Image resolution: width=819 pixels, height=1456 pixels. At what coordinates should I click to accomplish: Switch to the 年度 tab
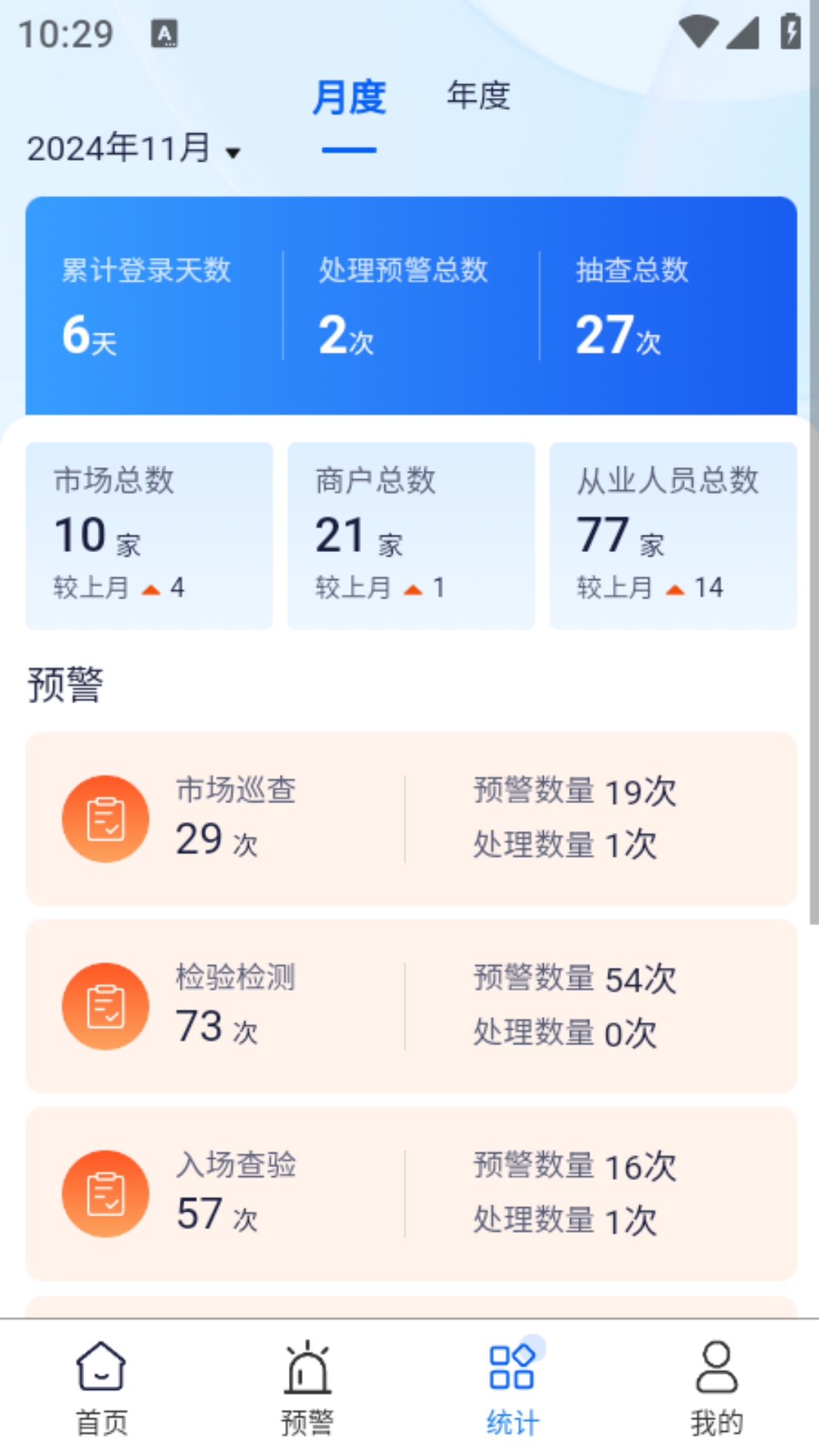[x=479, y=96]
